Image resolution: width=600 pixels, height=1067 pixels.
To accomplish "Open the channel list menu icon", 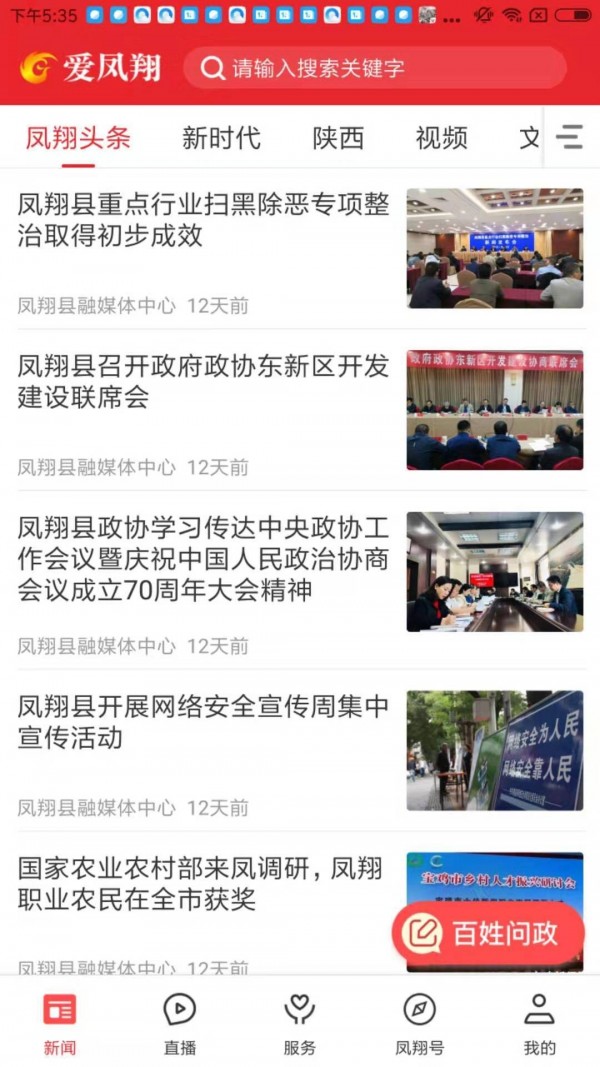I will tap(569, 137).
